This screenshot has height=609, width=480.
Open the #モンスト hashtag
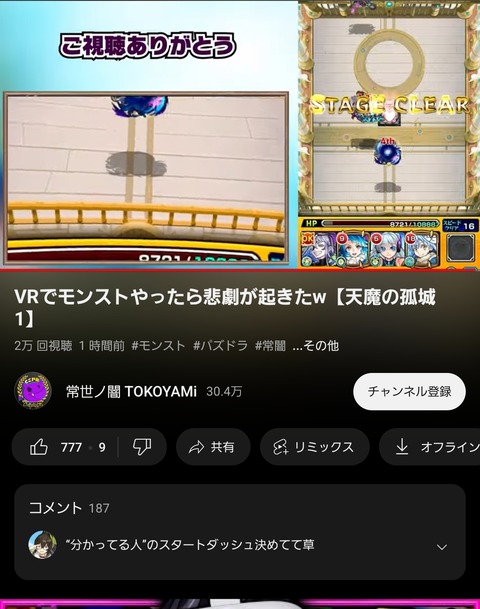pyautogui.click(x=158, y=345)
